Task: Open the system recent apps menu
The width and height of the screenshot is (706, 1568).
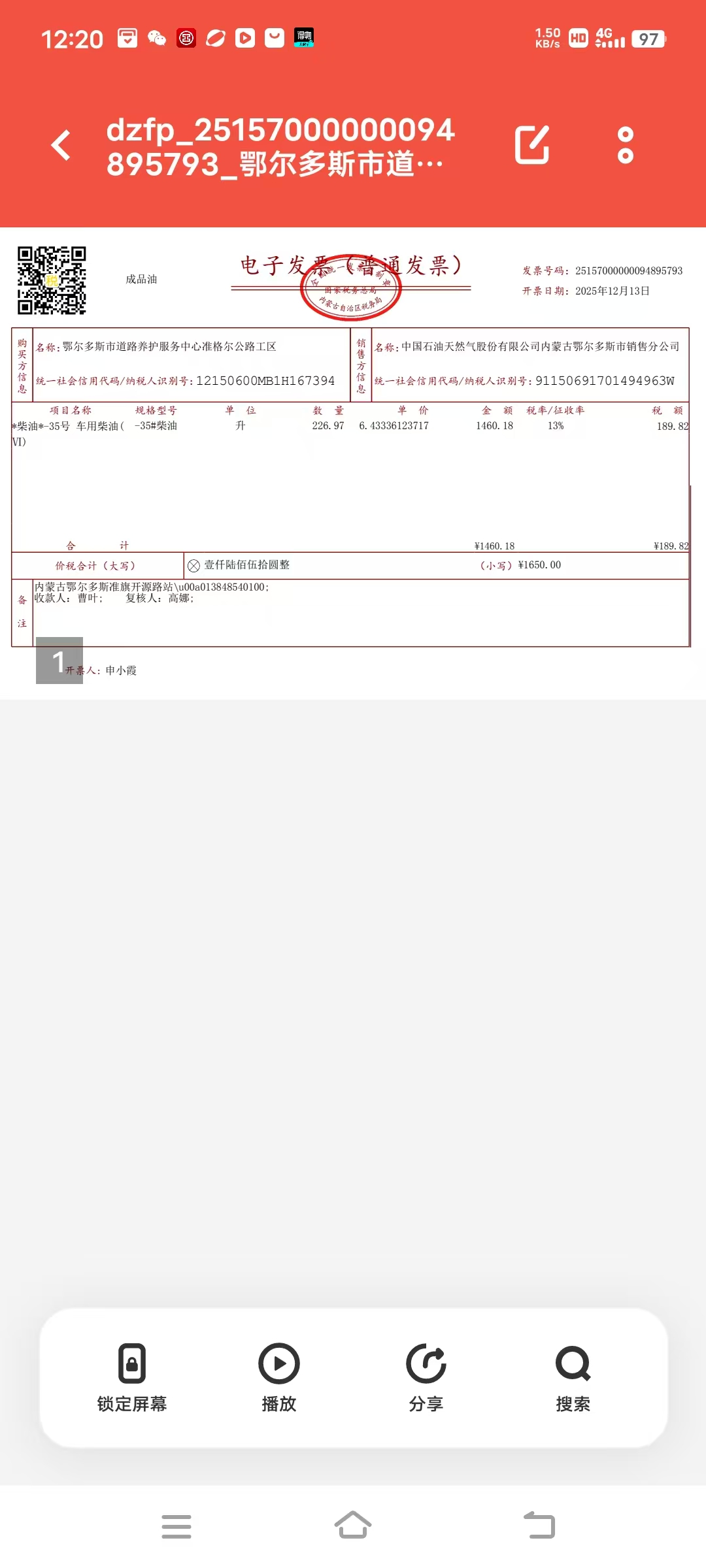Action: tap(176, 1526)
